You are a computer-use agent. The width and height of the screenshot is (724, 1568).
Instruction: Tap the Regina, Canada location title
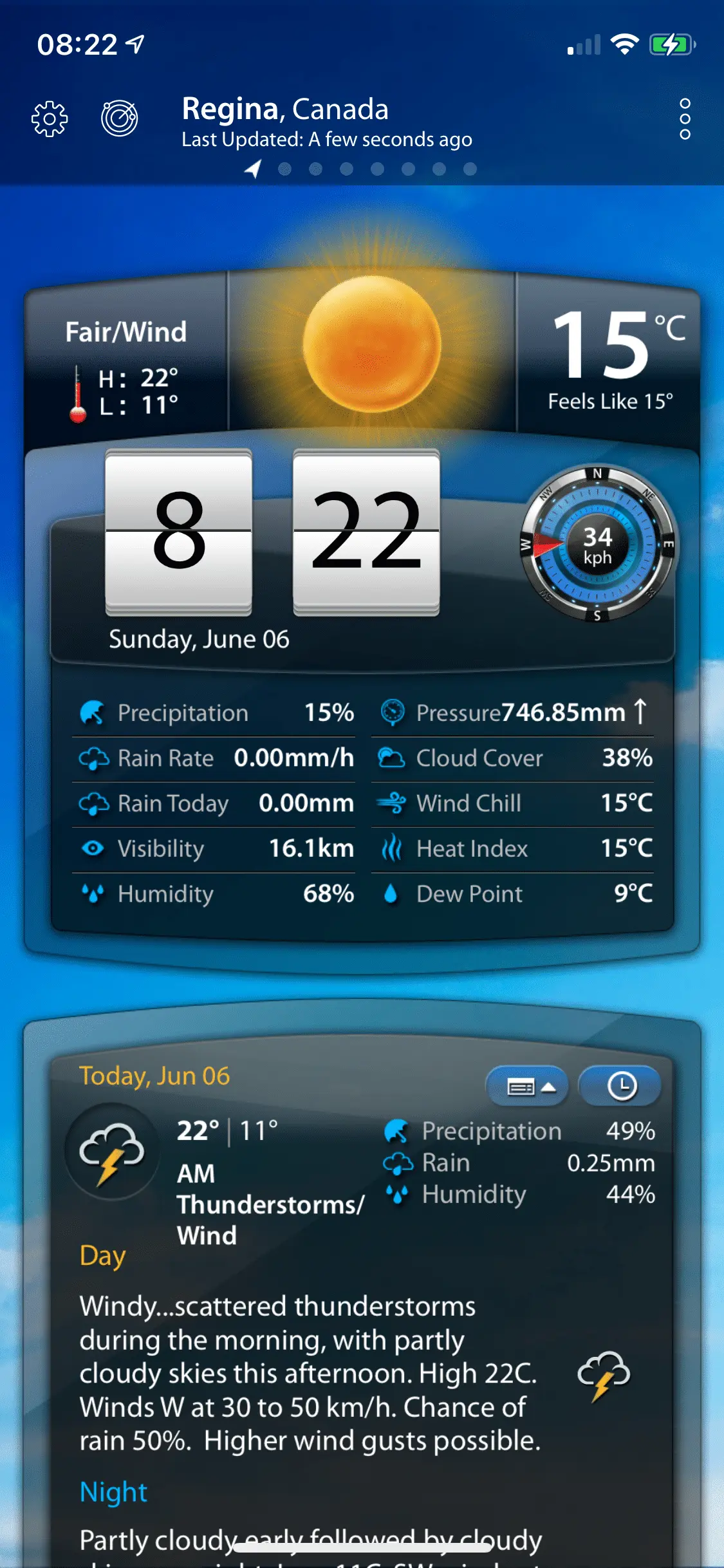[285, 109]
